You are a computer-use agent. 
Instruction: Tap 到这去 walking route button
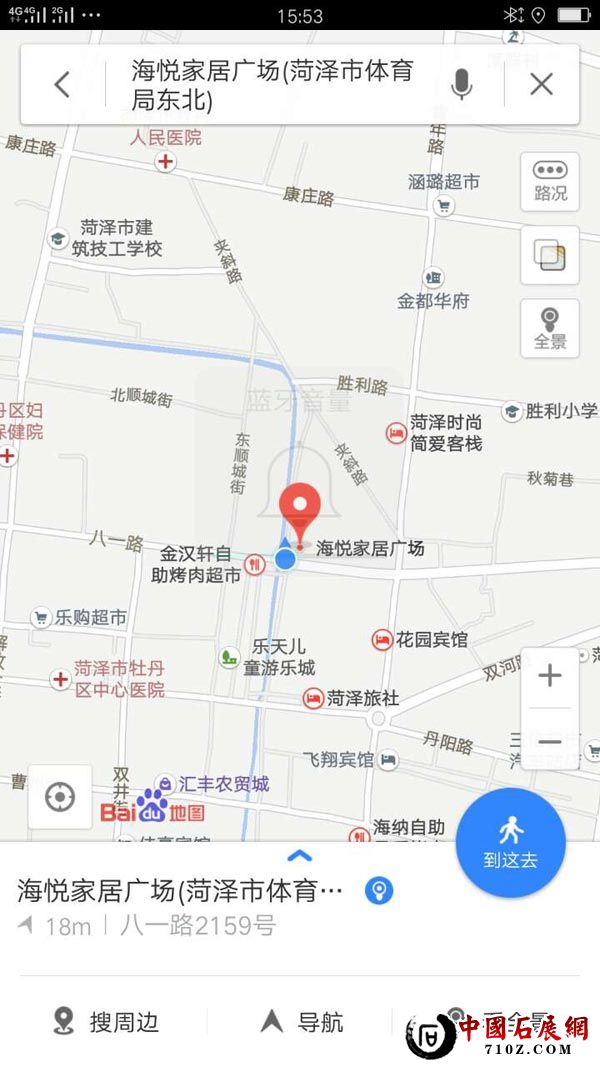[510, 842]
